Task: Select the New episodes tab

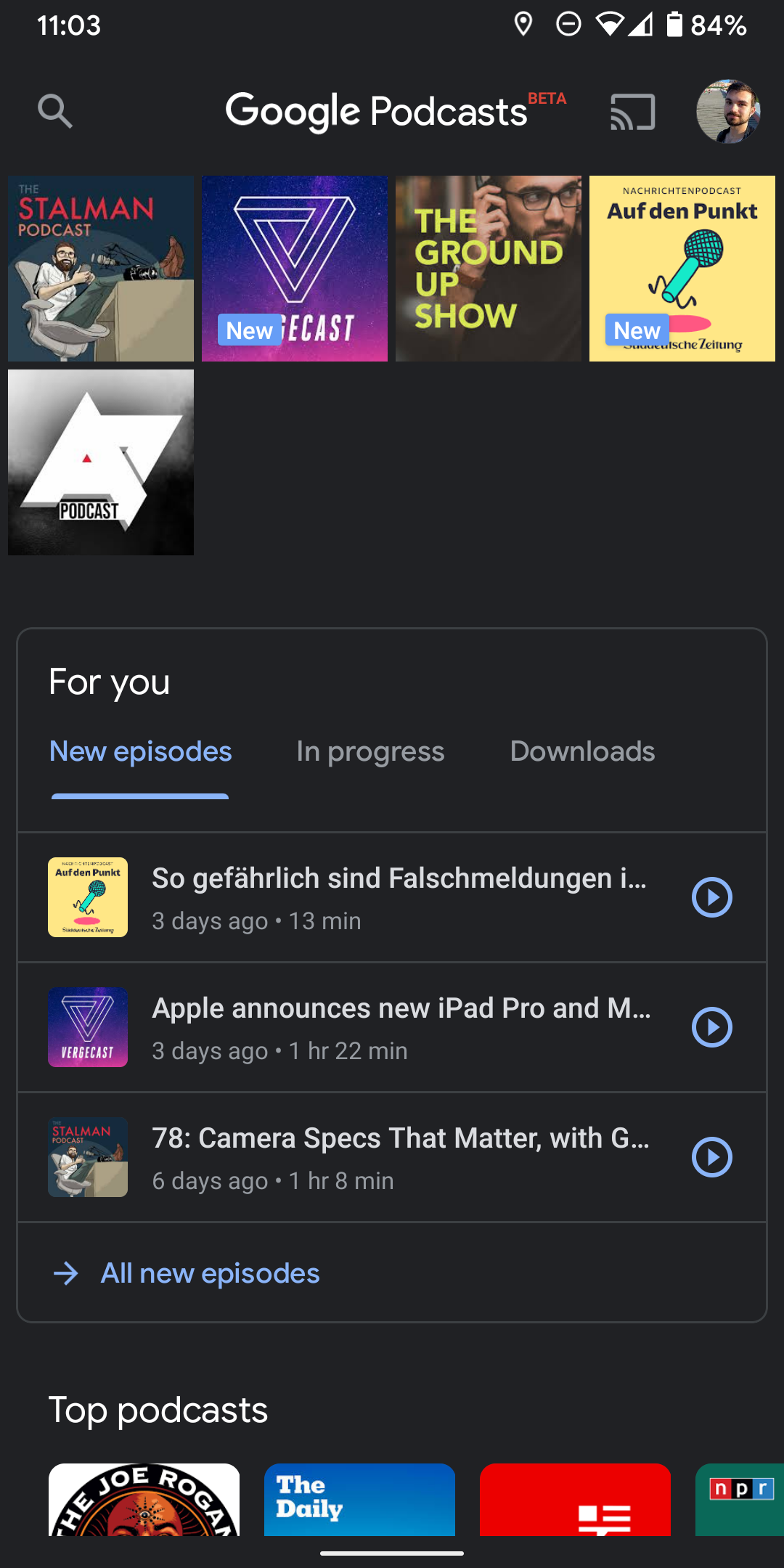Action: [139, 752]
